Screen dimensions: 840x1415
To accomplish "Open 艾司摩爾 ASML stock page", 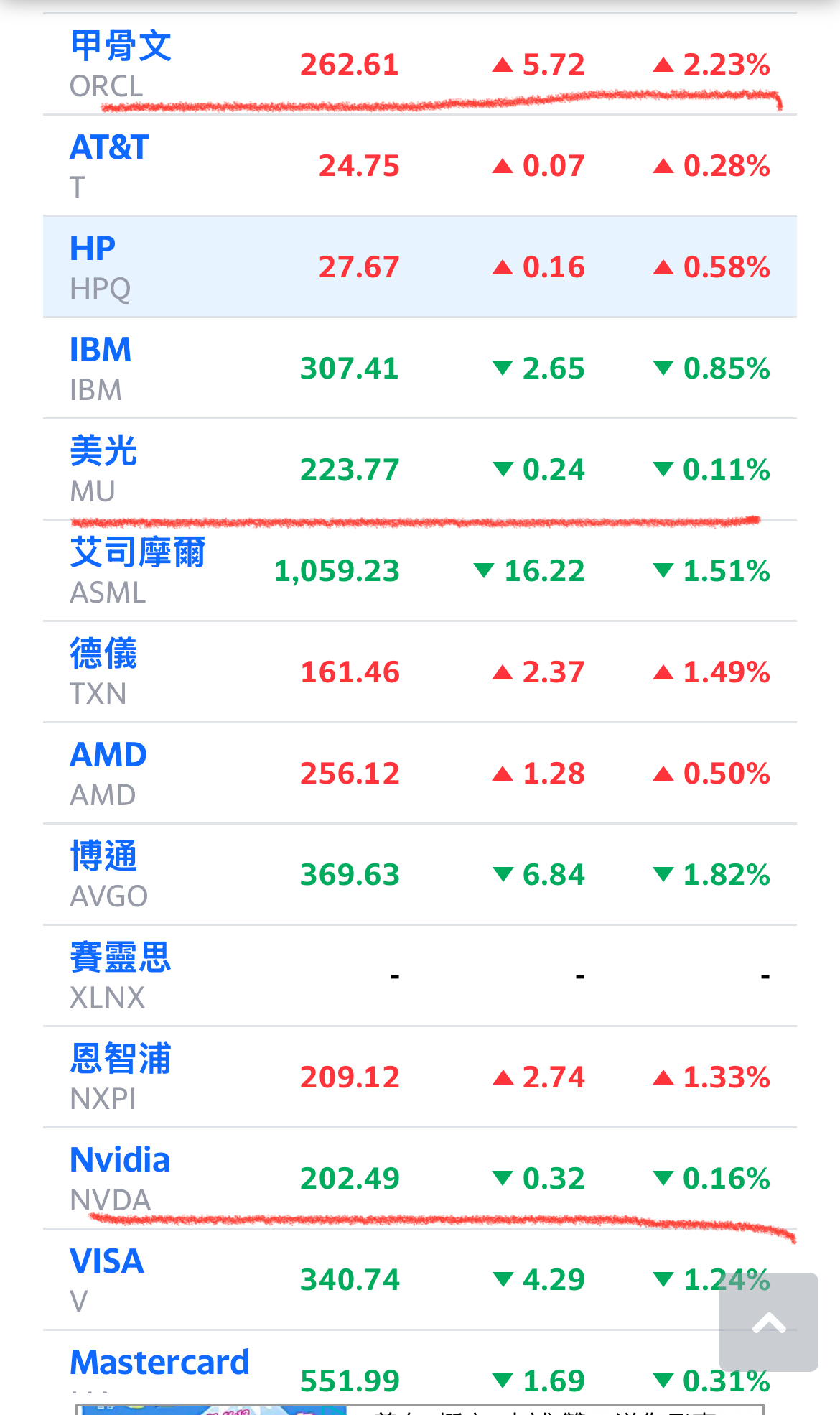I will pos(138,553).
